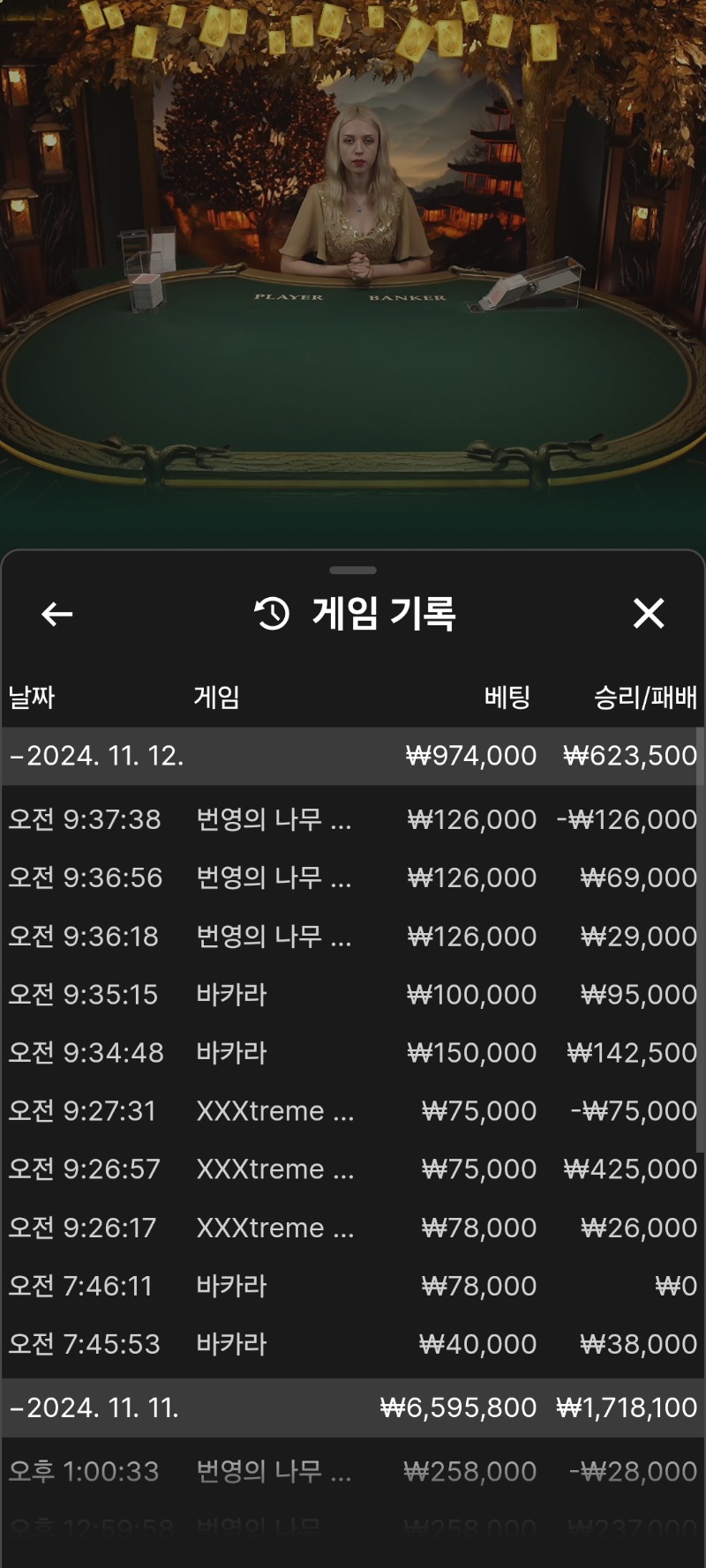View the 오전 7:46:11 바카라 record
Image resolution: width=706 pixels, height=1568 pixels.
click(352, 1286)
